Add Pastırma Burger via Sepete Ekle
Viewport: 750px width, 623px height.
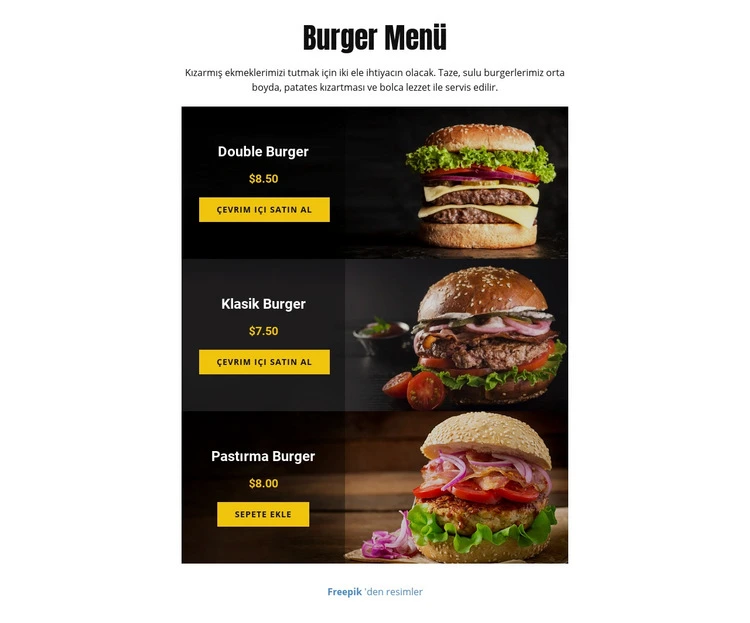[x=263, y=514]
